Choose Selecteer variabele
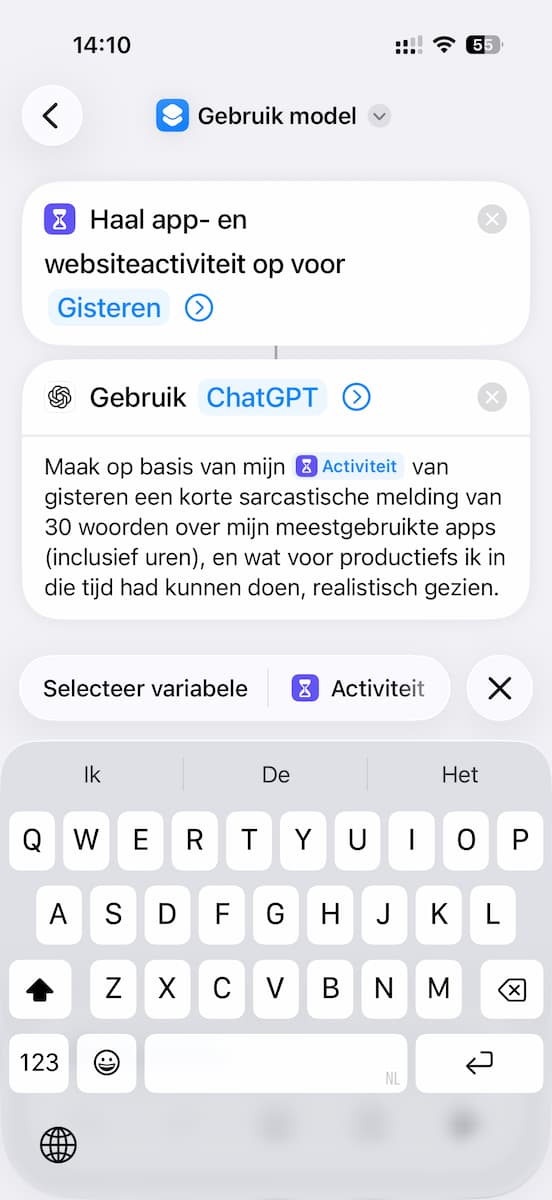The width and height of the screenshot is (552, 1200). pos(145,688)
